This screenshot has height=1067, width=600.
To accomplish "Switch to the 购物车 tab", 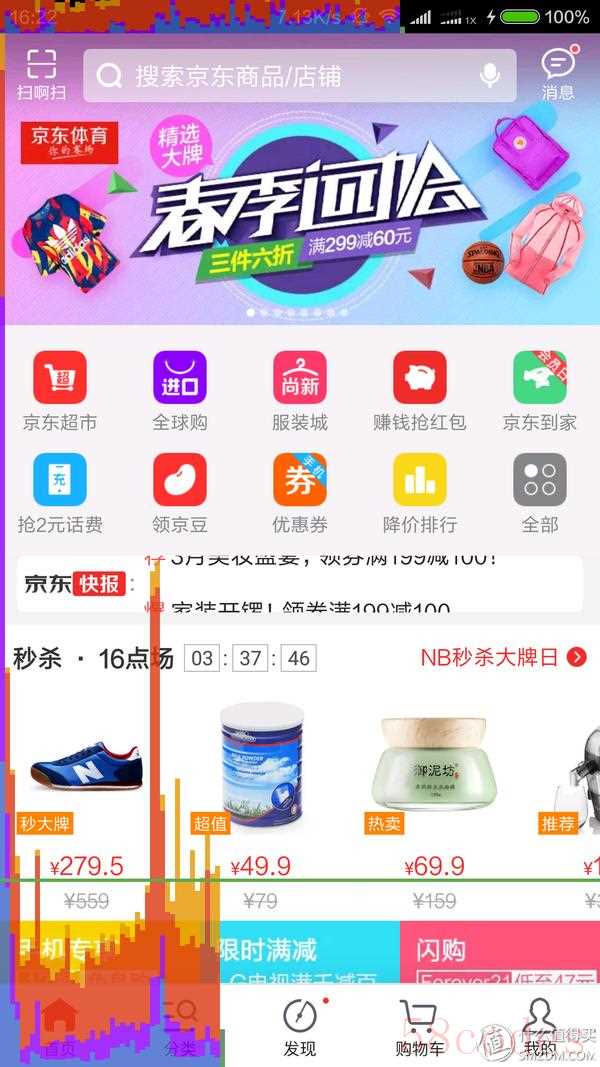I will (x=420, y=1027).
